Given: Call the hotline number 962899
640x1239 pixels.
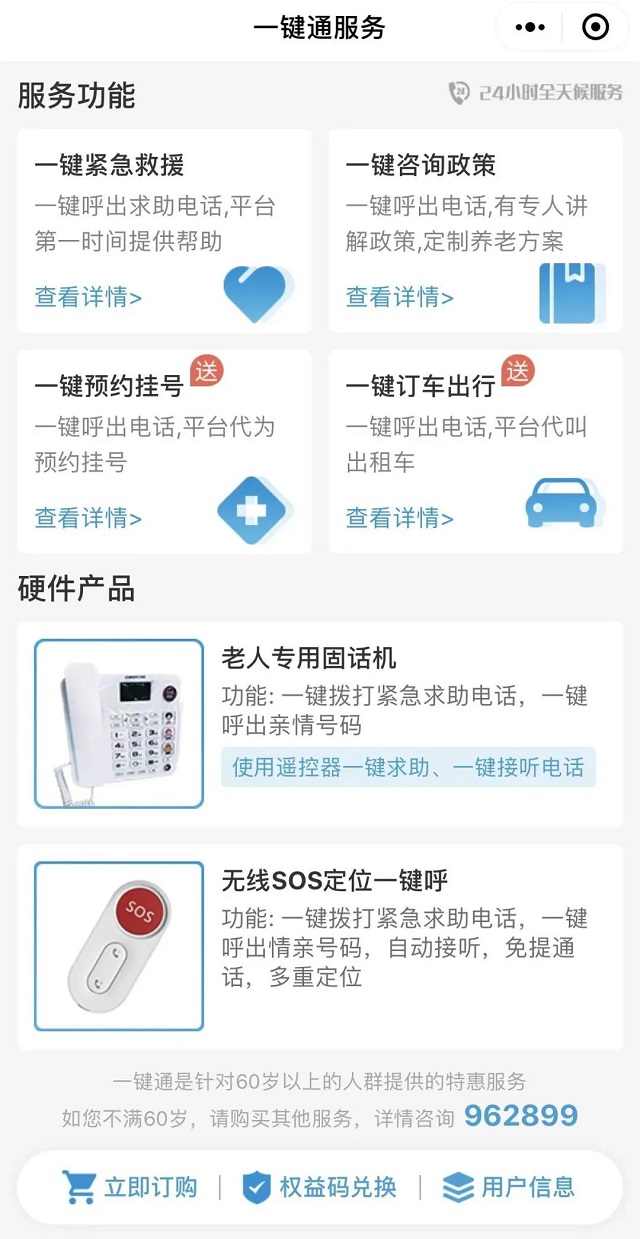Looking at the screenshot, I should coord(521,1116).
